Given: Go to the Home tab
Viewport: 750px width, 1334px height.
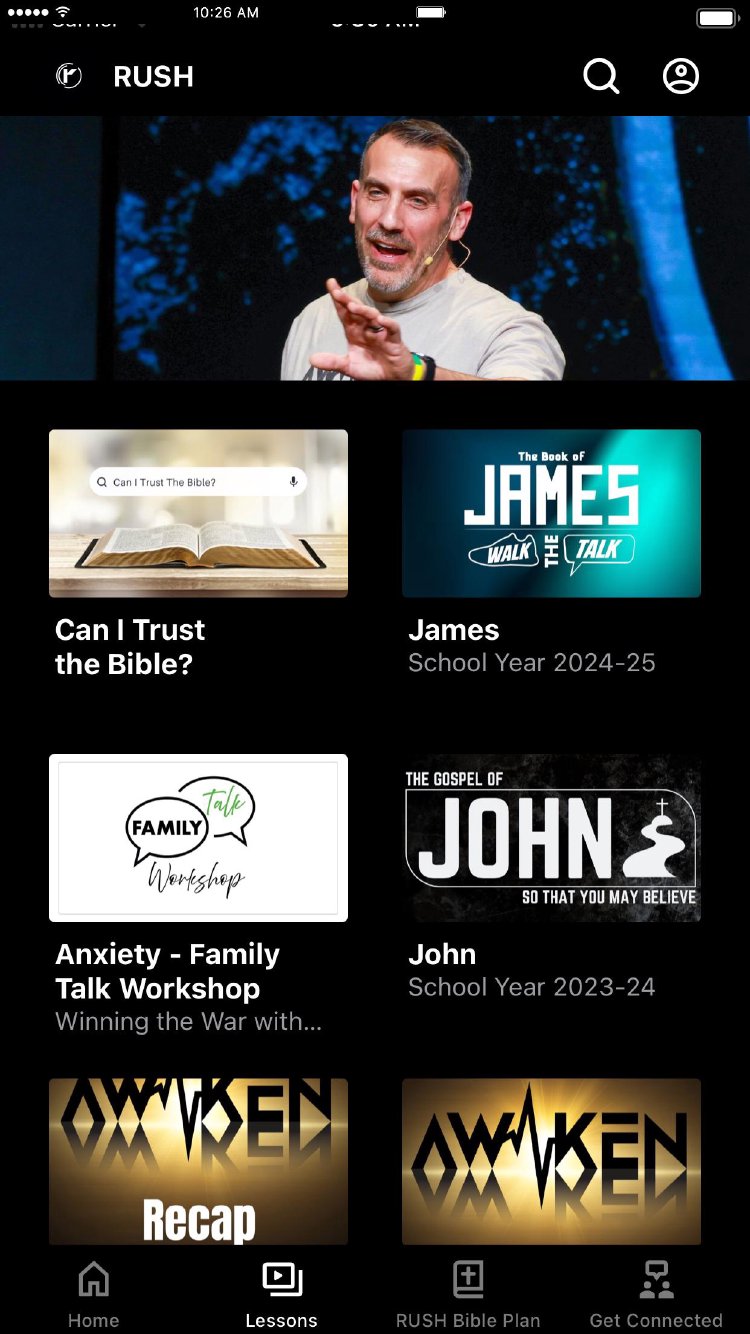Looking at the screenshot, I should click(93, 1294).
